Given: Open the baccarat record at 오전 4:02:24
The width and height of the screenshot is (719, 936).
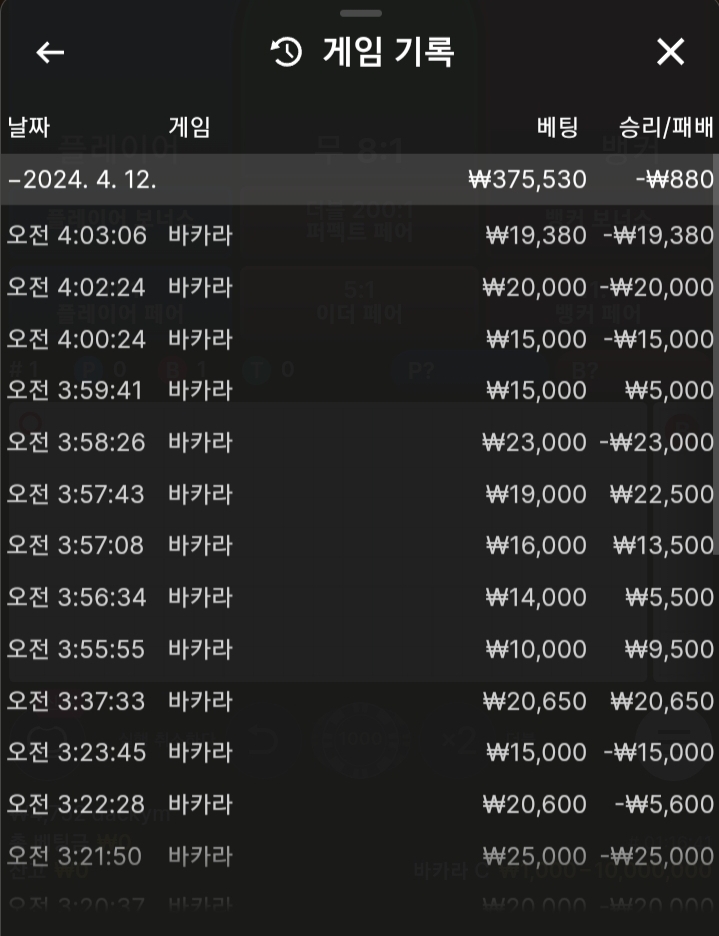Looking at the screenshot, I should click(x=359, y=287).
